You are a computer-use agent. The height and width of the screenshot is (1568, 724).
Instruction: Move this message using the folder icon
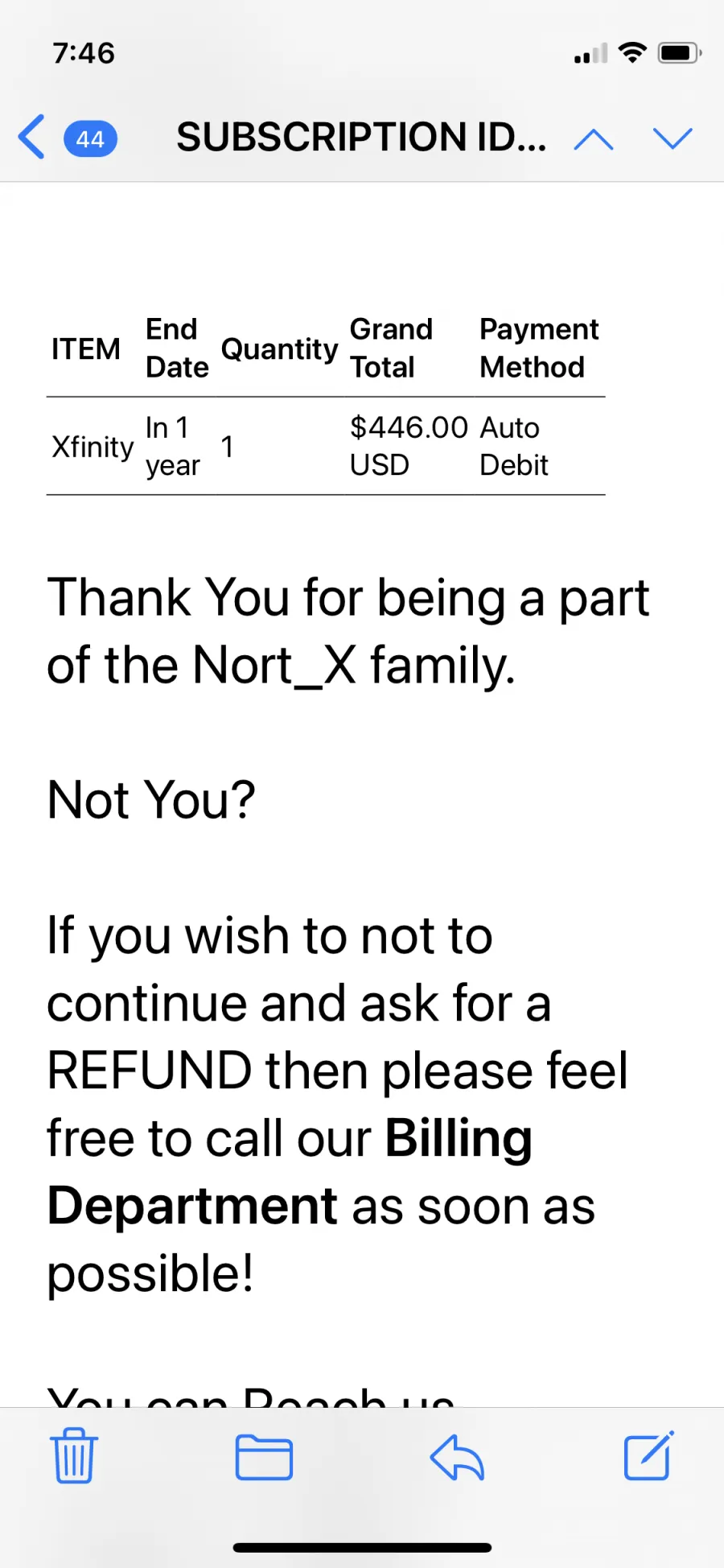[264, 1457]
